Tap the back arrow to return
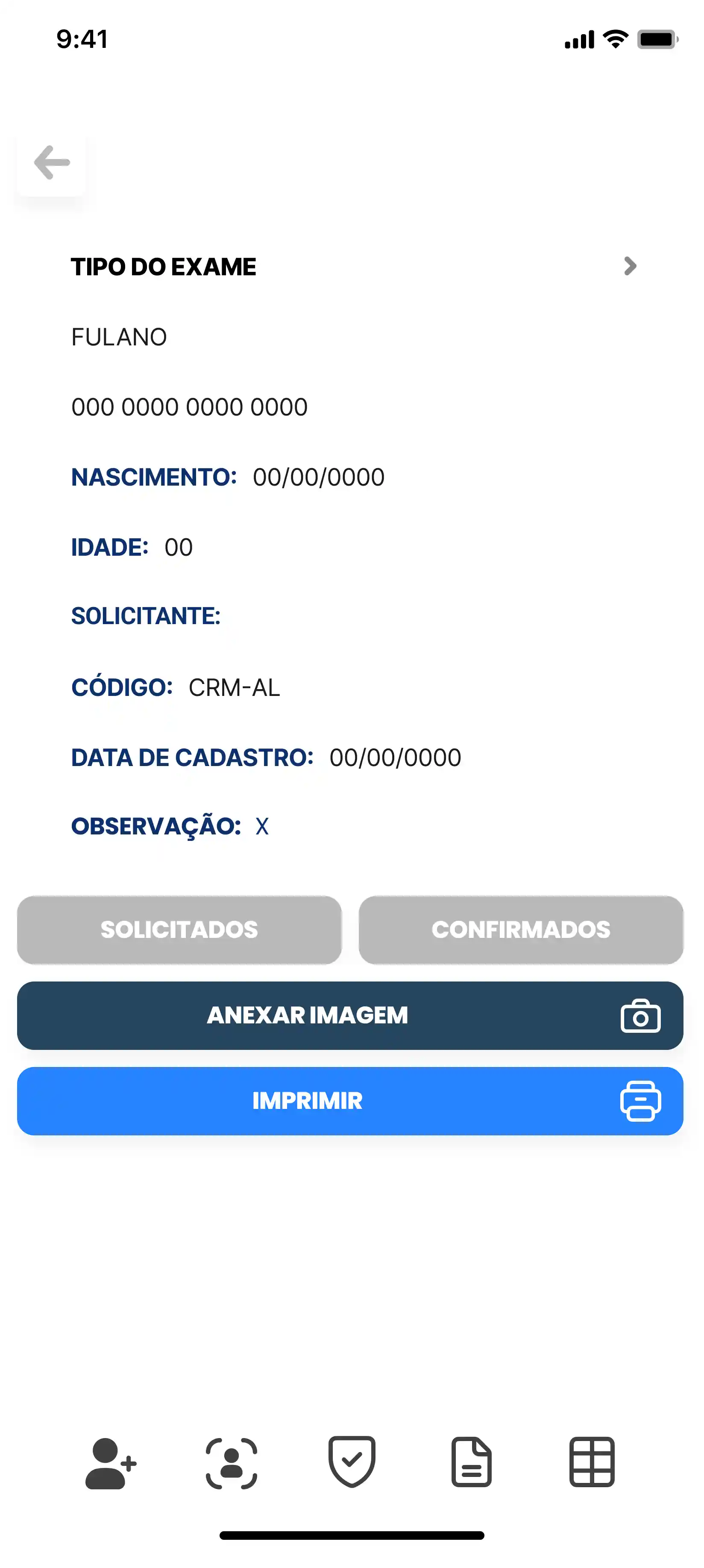The width and height of the screenshot is (704, 1568). point(51,162)
